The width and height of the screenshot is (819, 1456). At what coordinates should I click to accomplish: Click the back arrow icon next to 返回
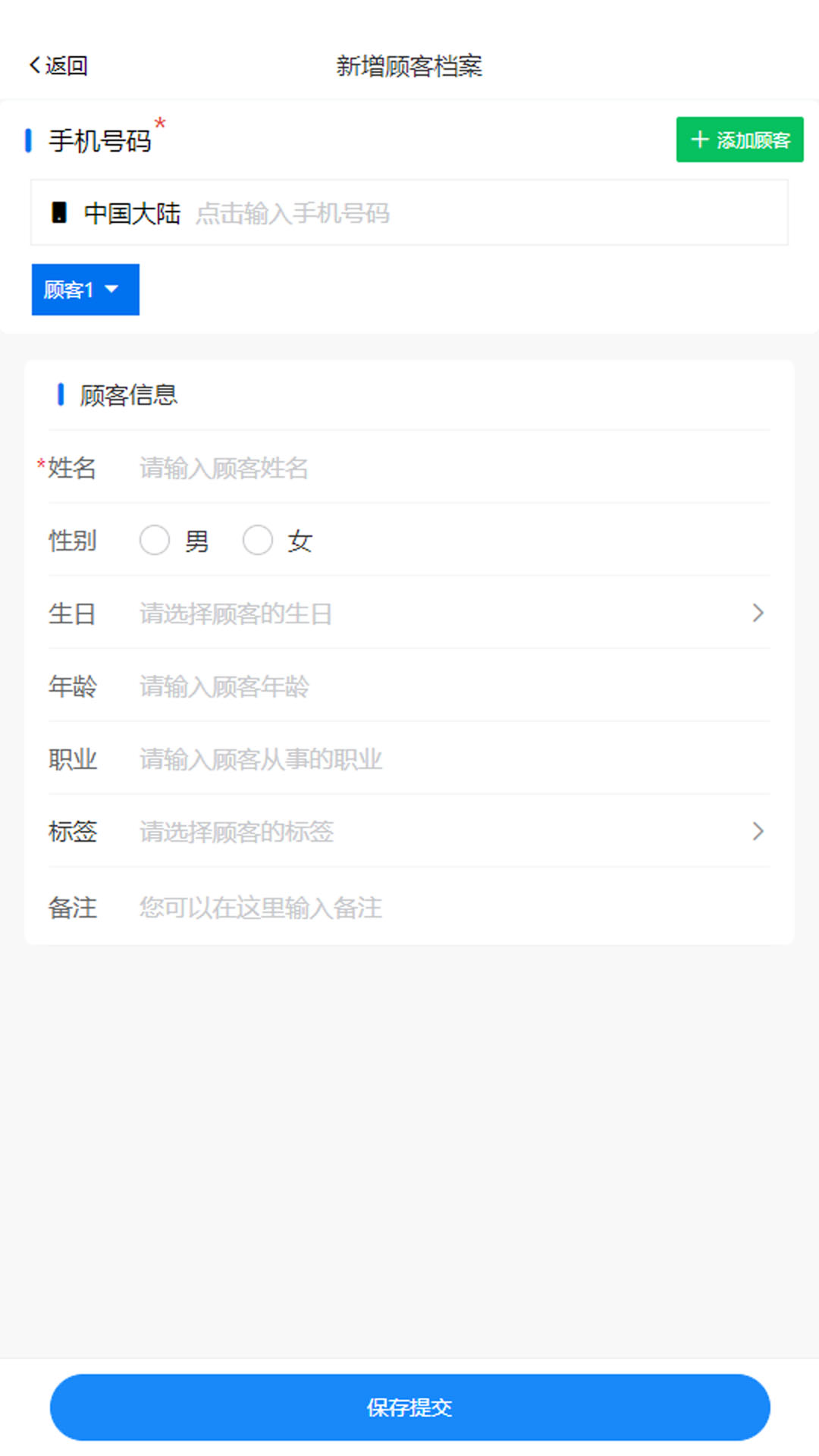[33, 65]
